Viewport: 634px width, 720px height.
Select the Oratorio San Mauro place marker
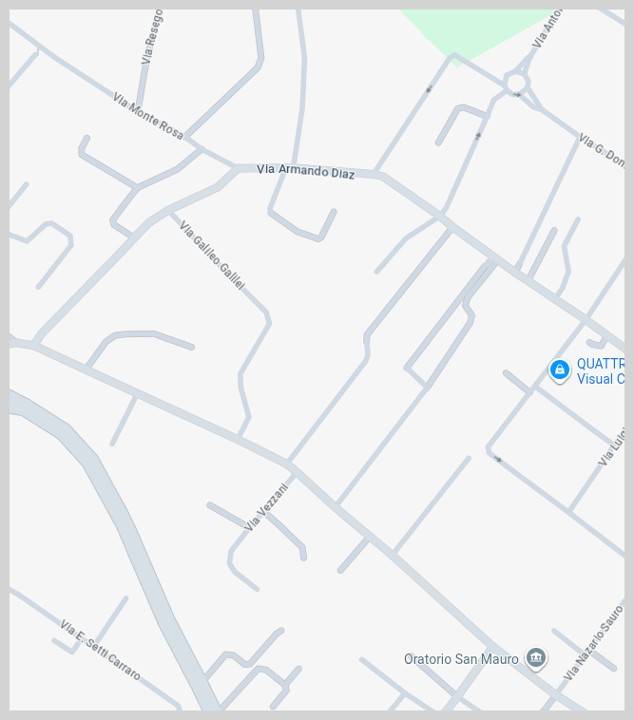click(536, 659)
